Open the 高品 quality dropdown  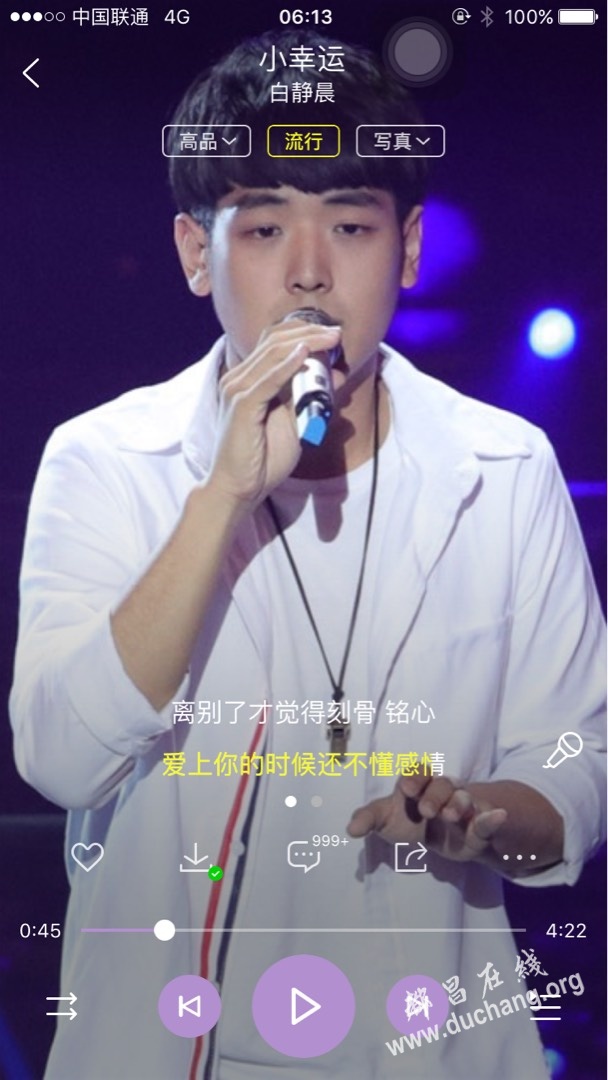pyautogui.click(x=206, y=141)
